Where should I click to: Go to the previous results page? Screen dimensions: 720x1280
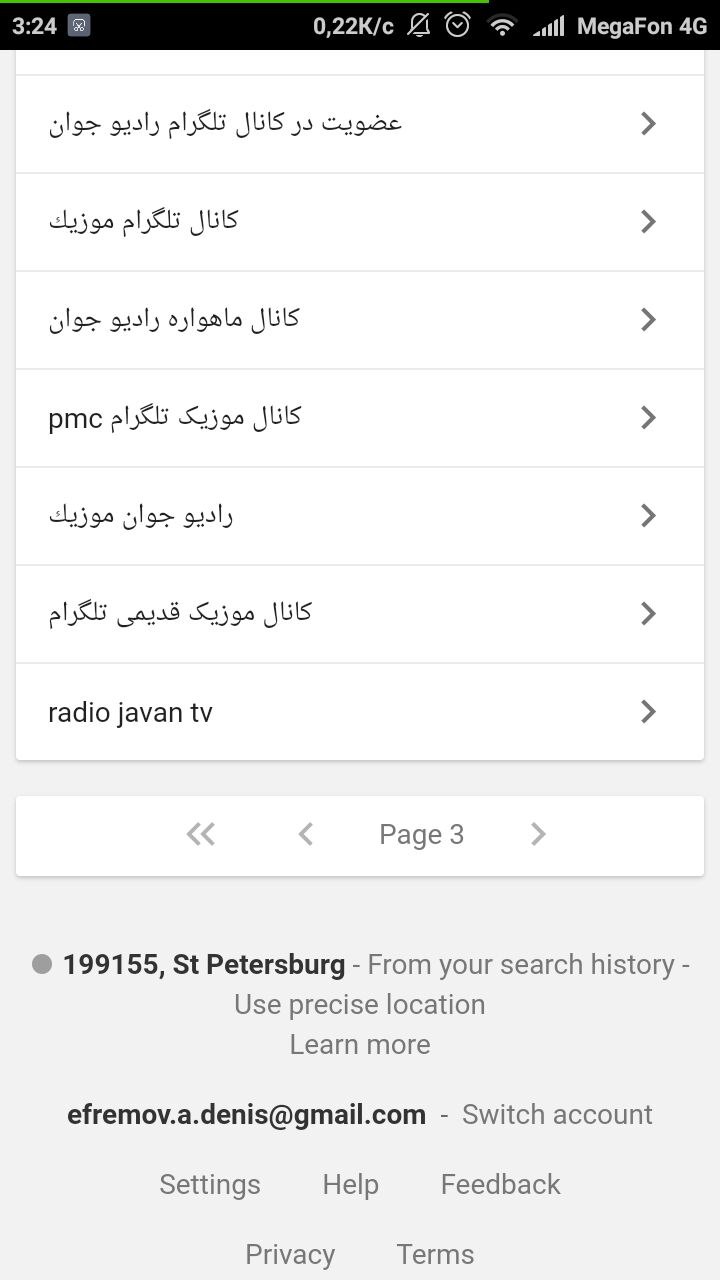point(306,834)
